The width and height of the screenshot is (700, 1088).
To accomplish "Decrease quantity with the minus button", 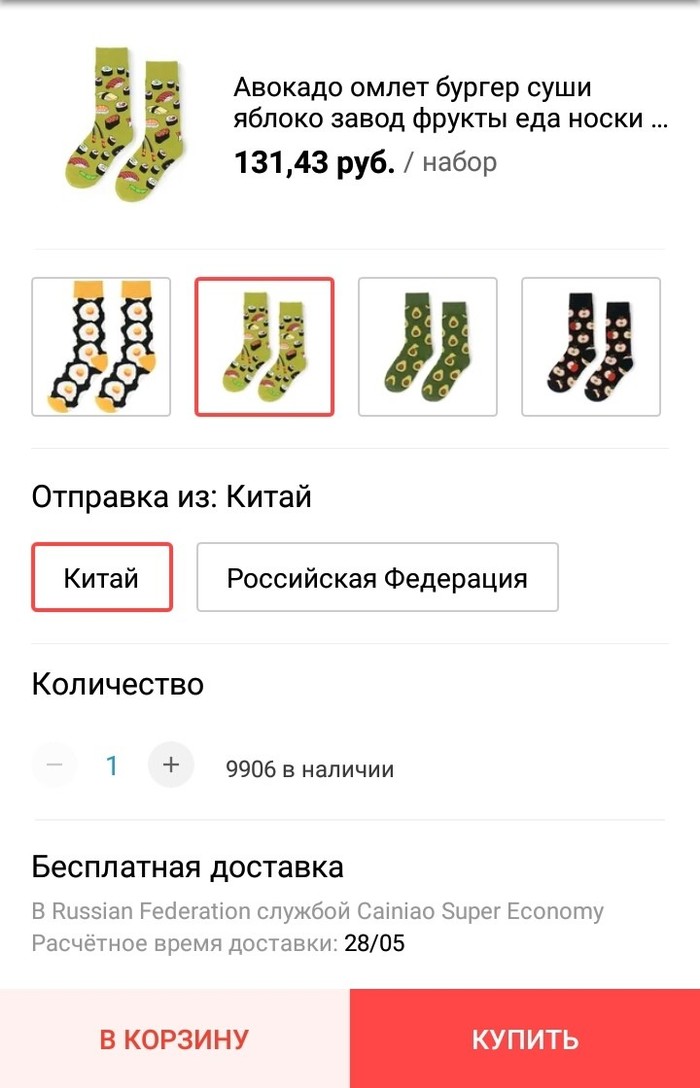I will [x=55, y=765].
